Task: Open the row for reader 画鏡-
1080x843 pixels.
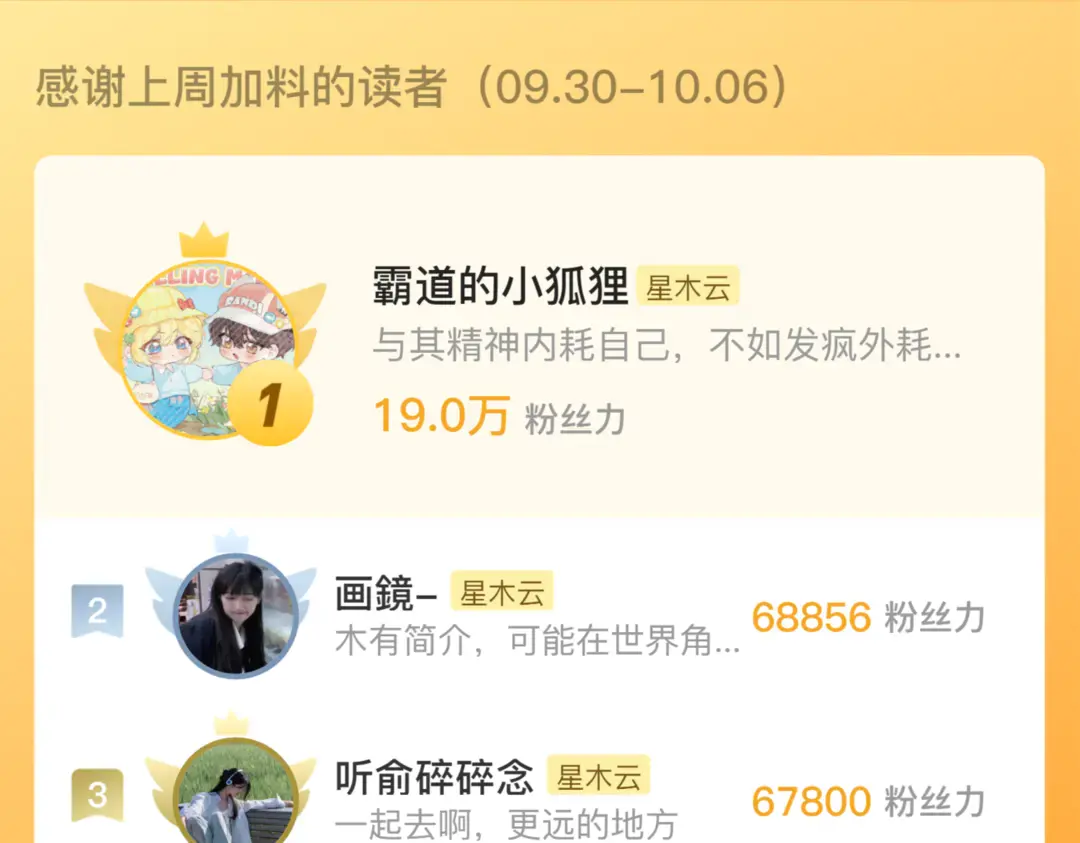Action: (540, 617)
